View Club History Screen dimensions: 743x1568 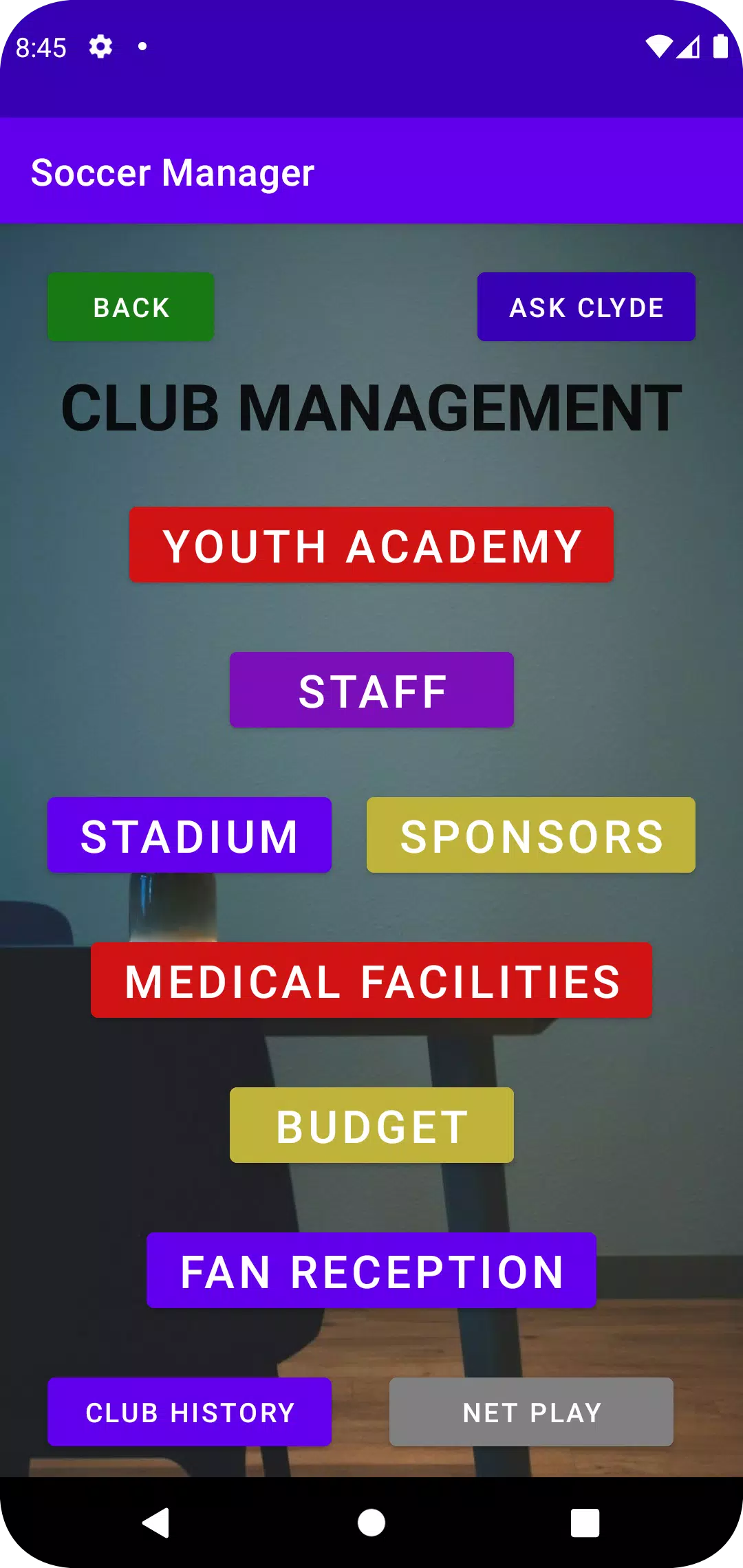click(189, 1412)
